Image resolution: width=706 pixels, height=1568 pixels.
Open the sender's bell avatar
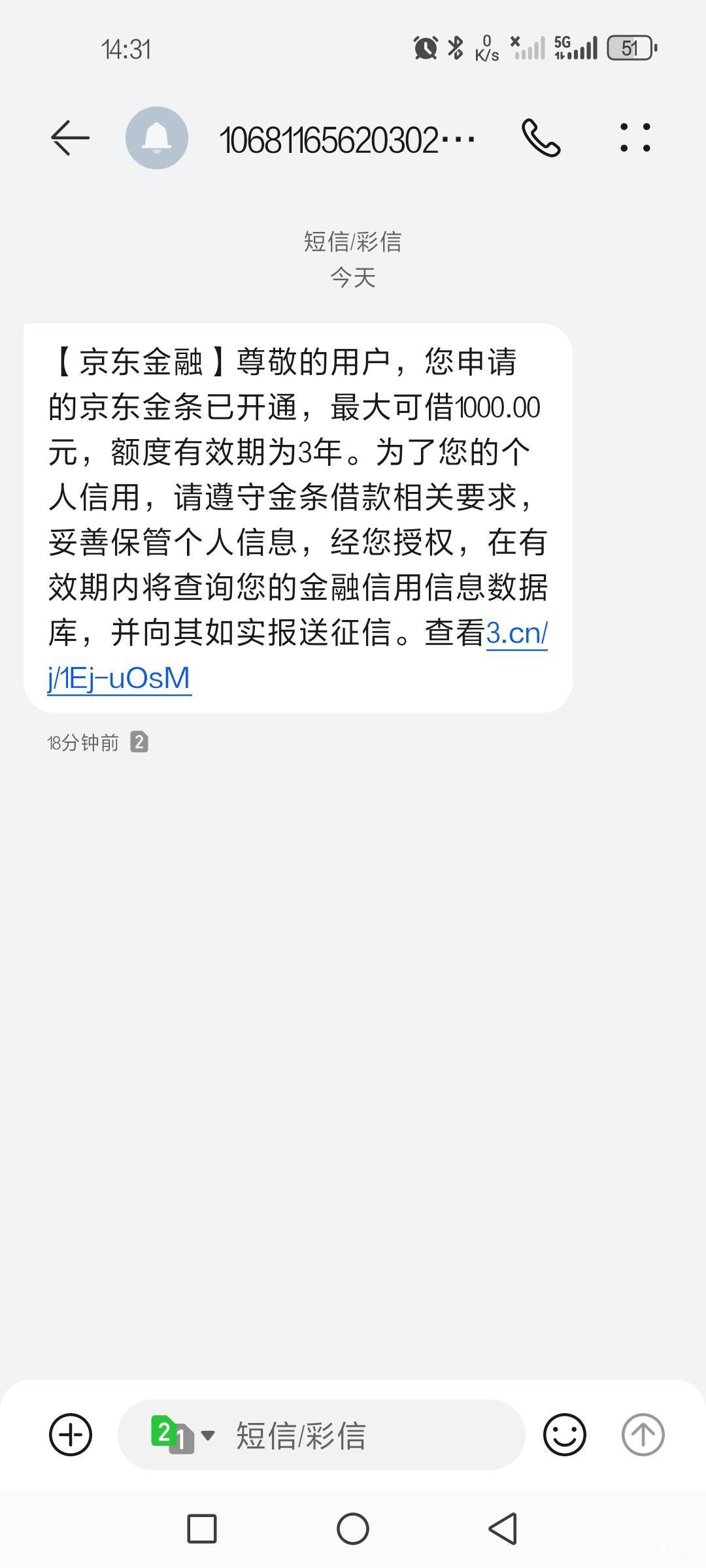[x=157, y=138]
